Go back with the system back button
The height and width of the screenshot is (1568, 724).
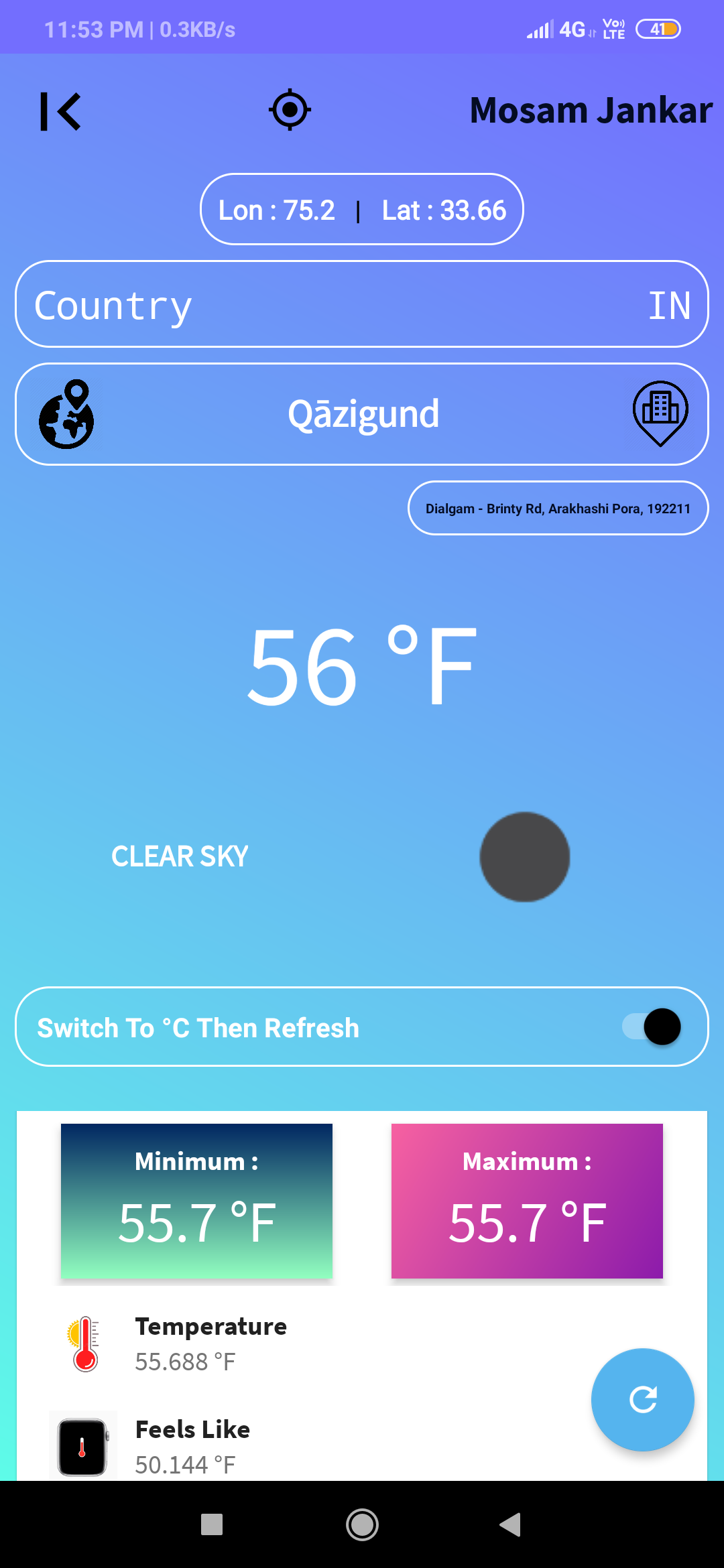coord(511,1524)
